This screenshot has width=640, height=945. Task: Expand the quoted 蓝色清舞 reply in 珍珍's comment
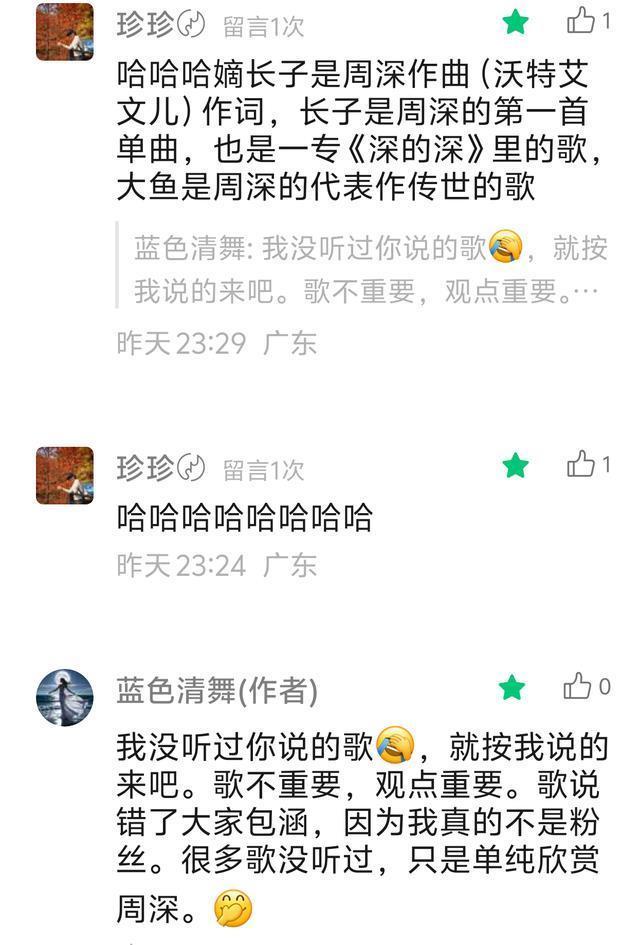370,270
